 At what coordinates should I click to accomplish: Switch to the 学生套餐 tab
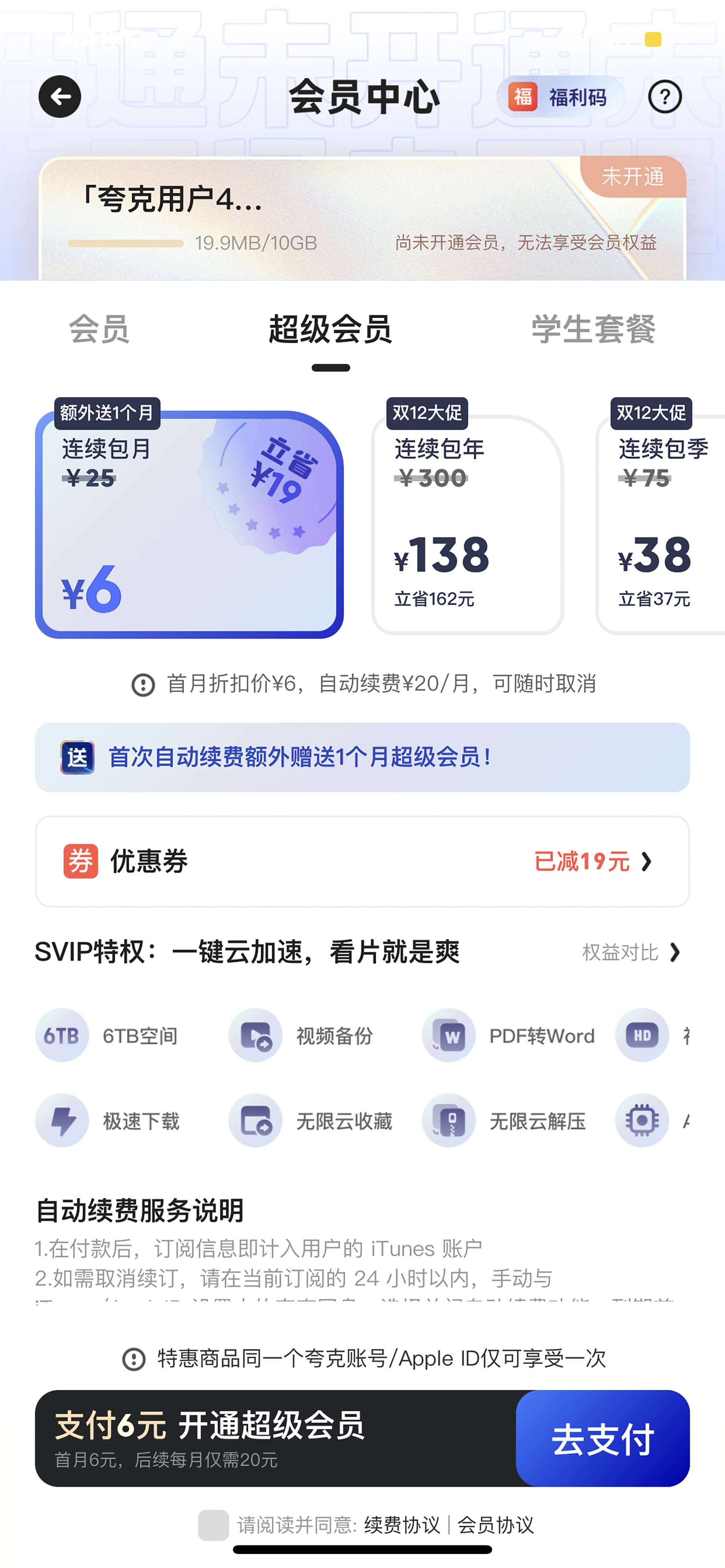pos(593,329)
